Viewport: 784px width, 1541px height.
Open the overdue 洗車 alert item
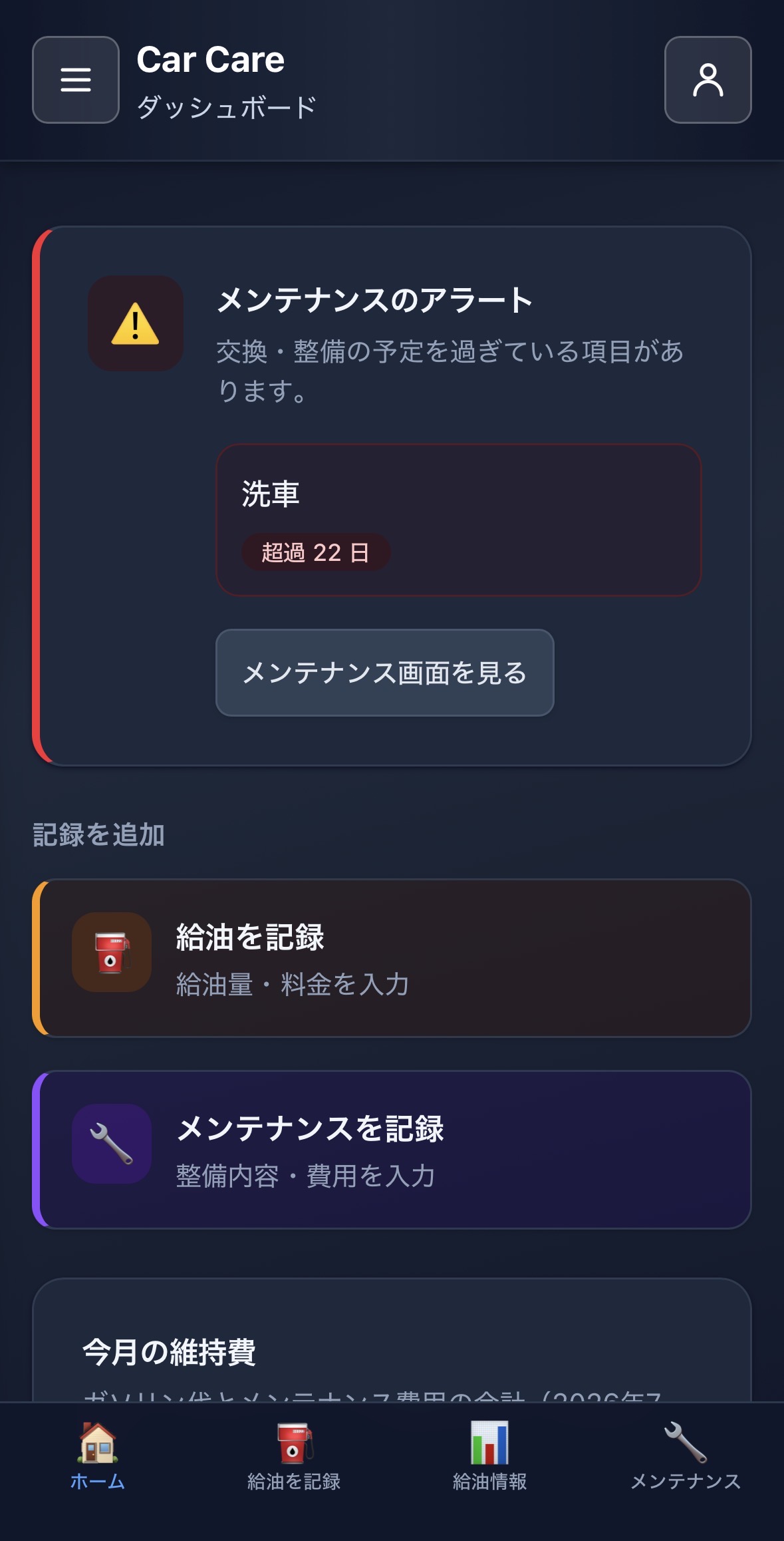coord(459,520)
